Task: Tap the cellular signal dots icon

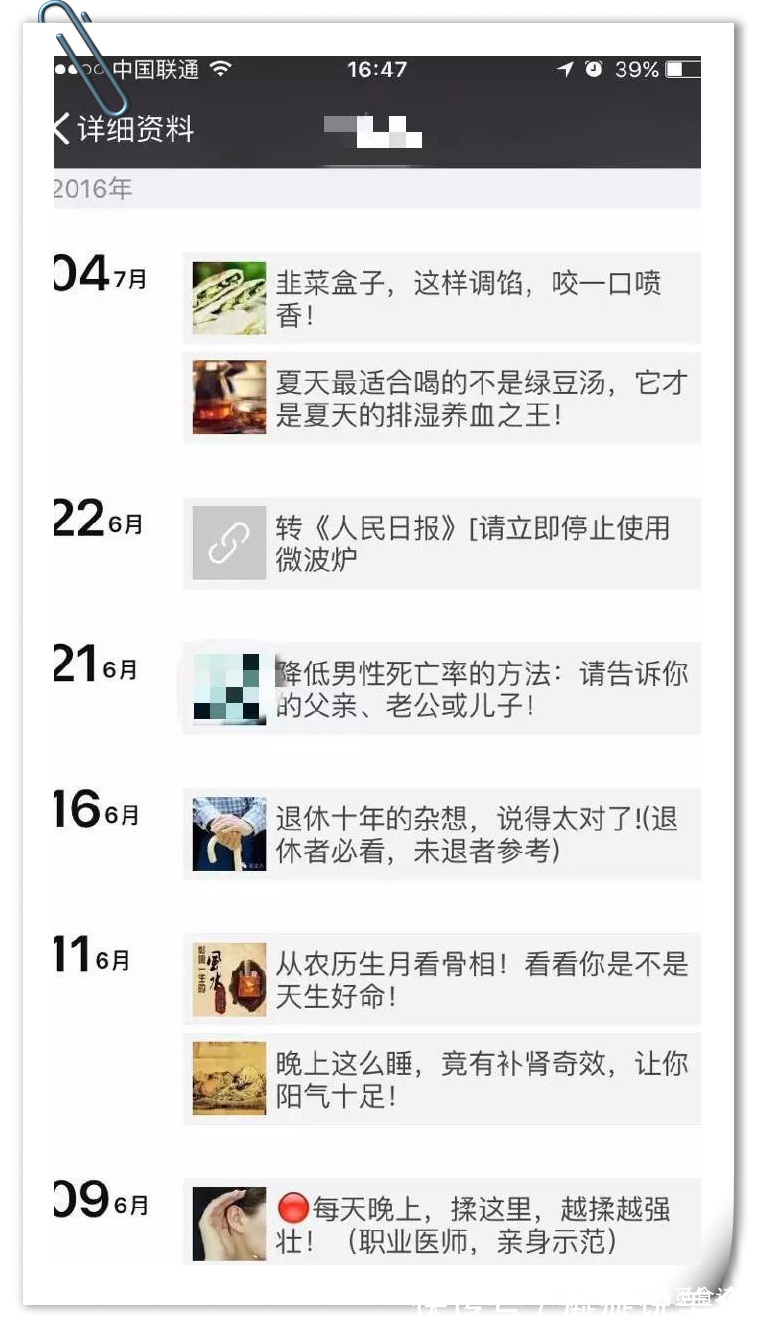Action: coord(78,69)
